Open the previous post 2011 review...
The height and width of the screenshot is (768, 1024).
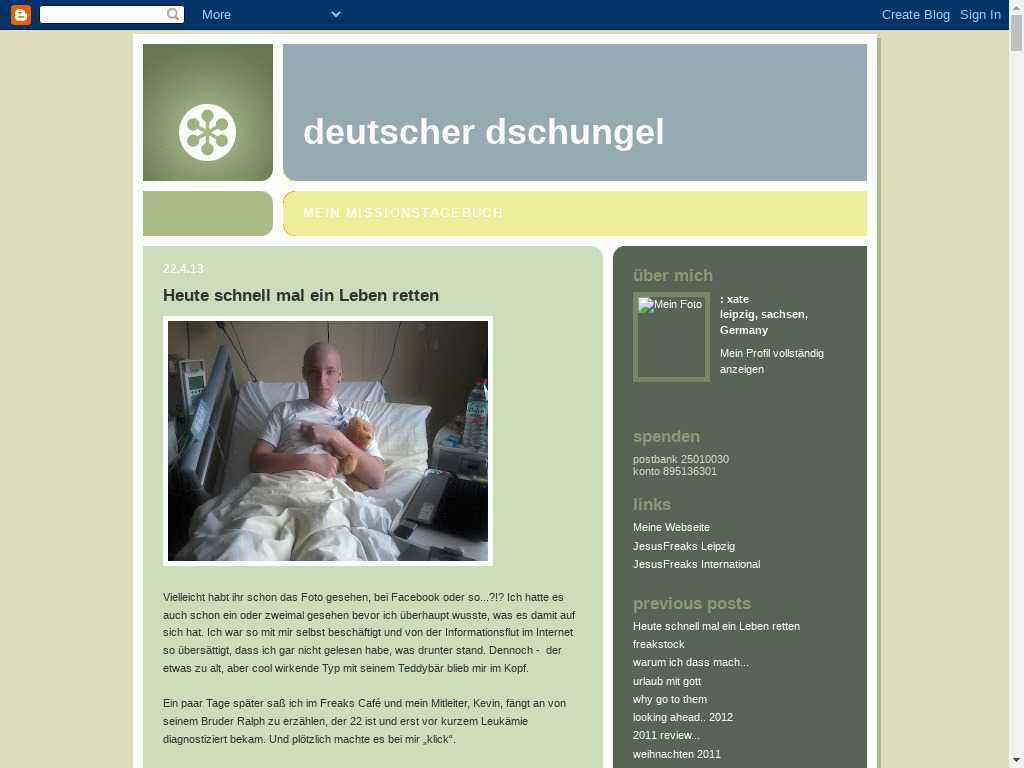[x=665, y=735]
